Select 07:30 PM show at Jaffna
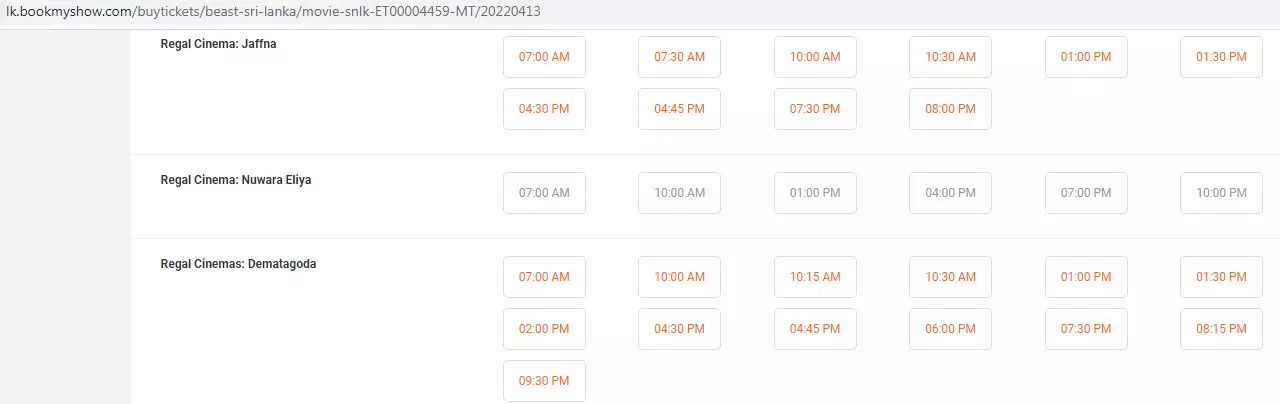This screenshot has width=1280, height=404. point(815,109)
